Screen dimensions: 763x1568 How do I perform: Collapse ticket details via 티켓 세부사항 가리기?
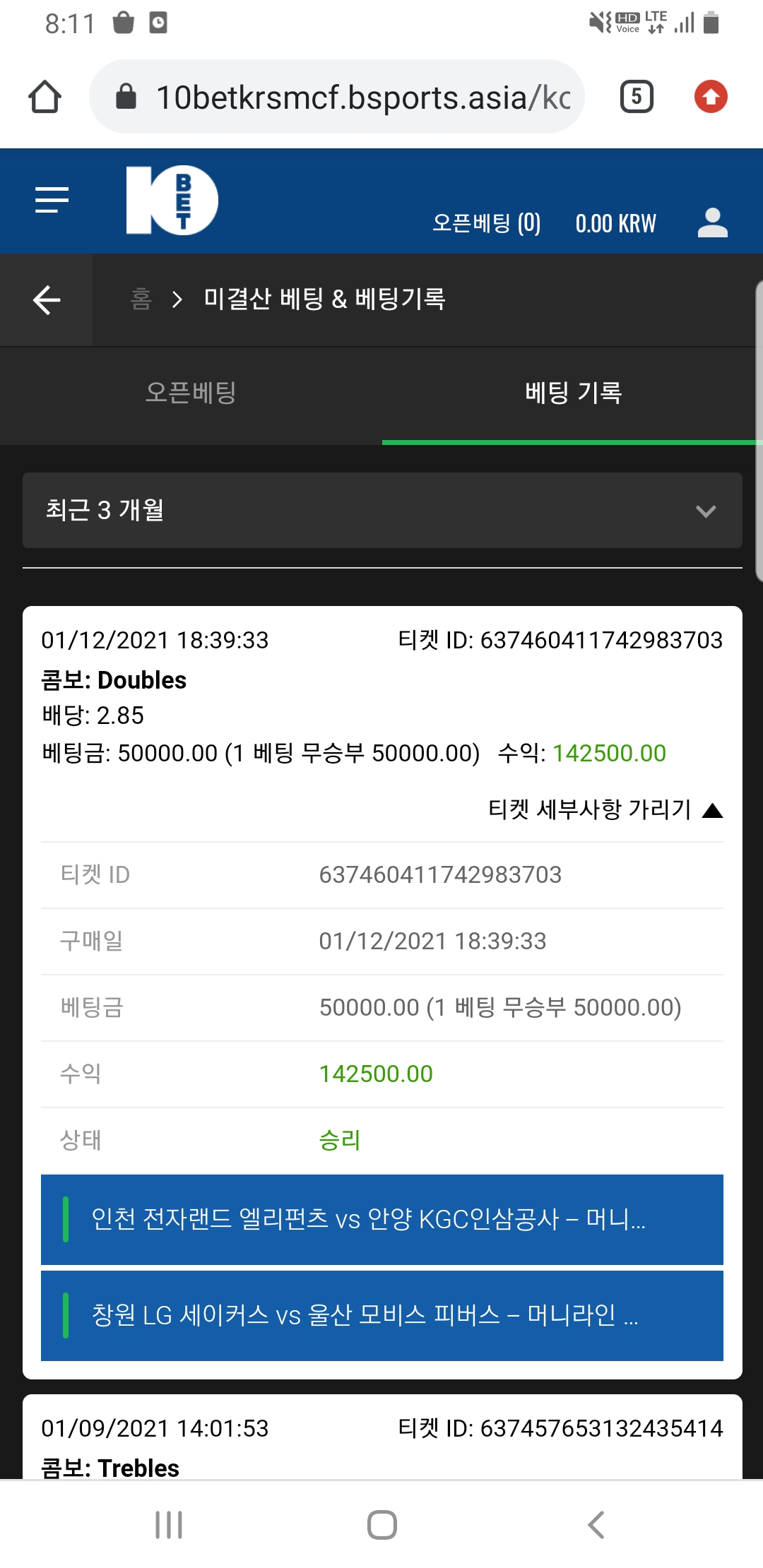(605, 809)
